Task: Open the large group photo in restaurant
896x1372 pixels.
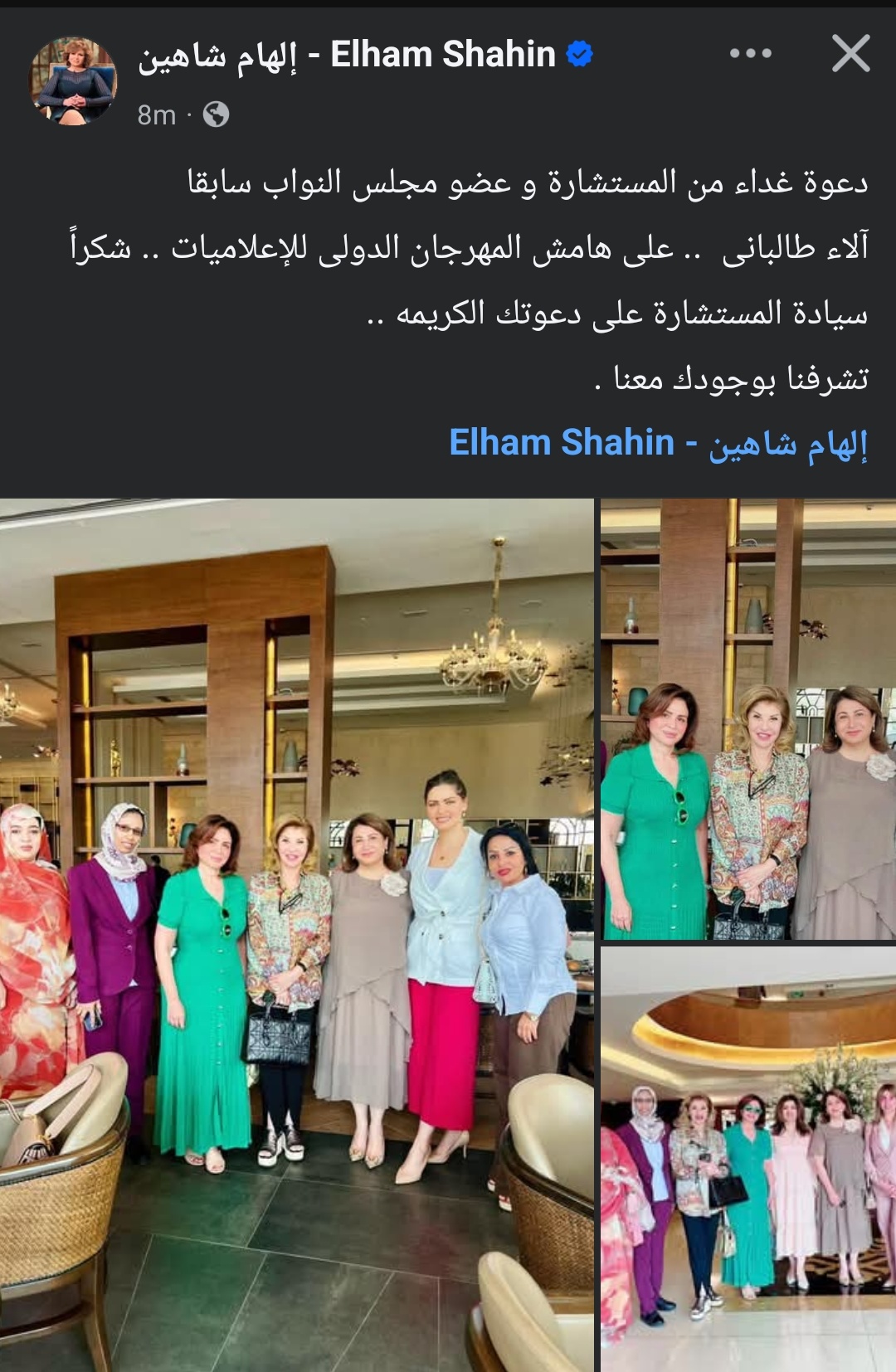Action: [297, 933]
